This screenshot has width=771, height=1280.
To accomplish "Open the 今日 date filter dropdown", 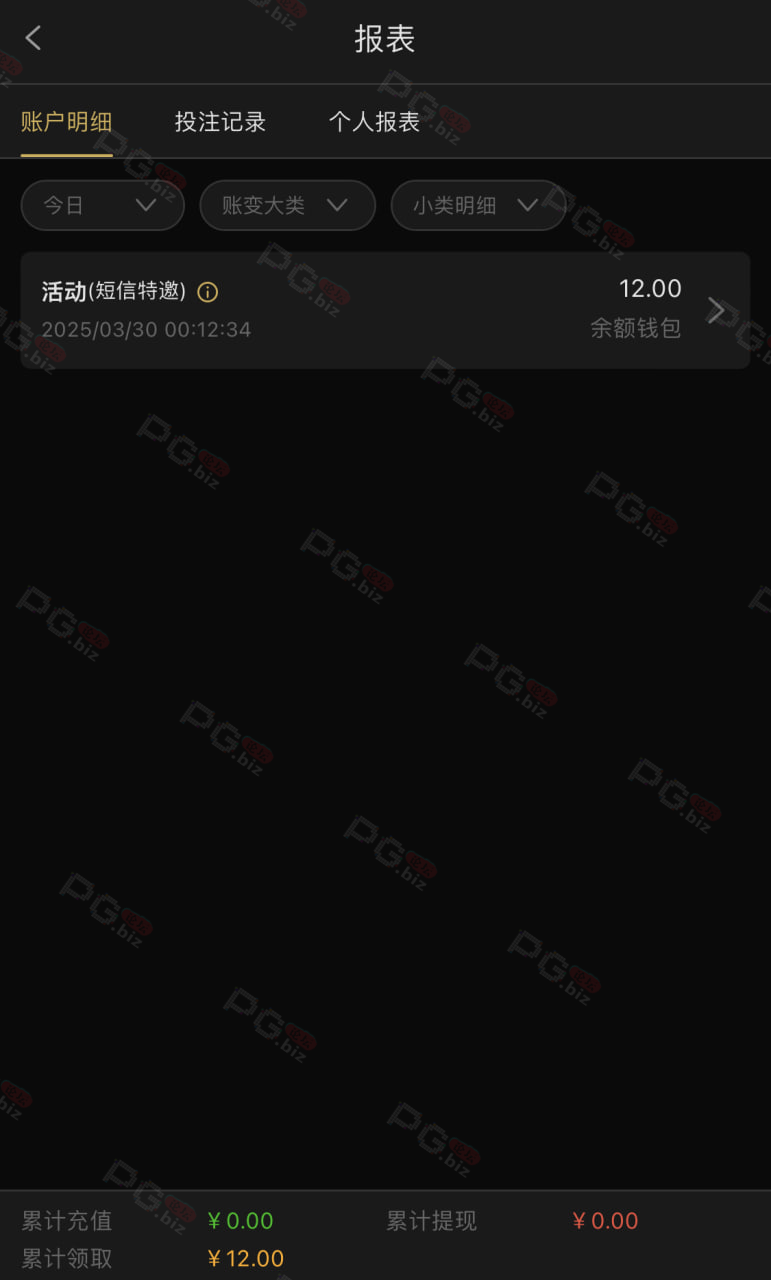I will click(x=103, y=205).
